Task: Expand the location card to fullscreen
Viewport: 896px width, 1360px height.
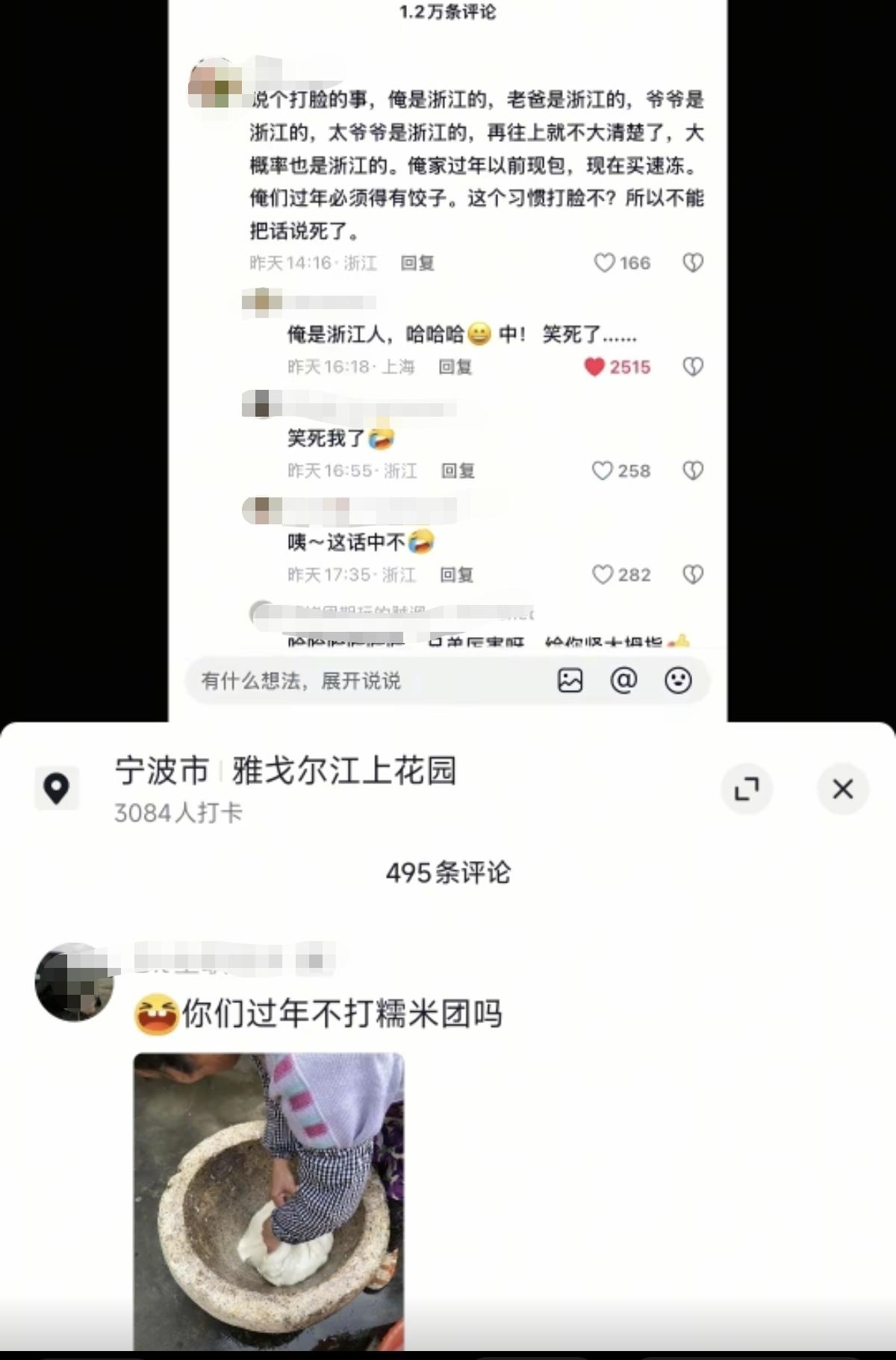Action: [747, 789]
